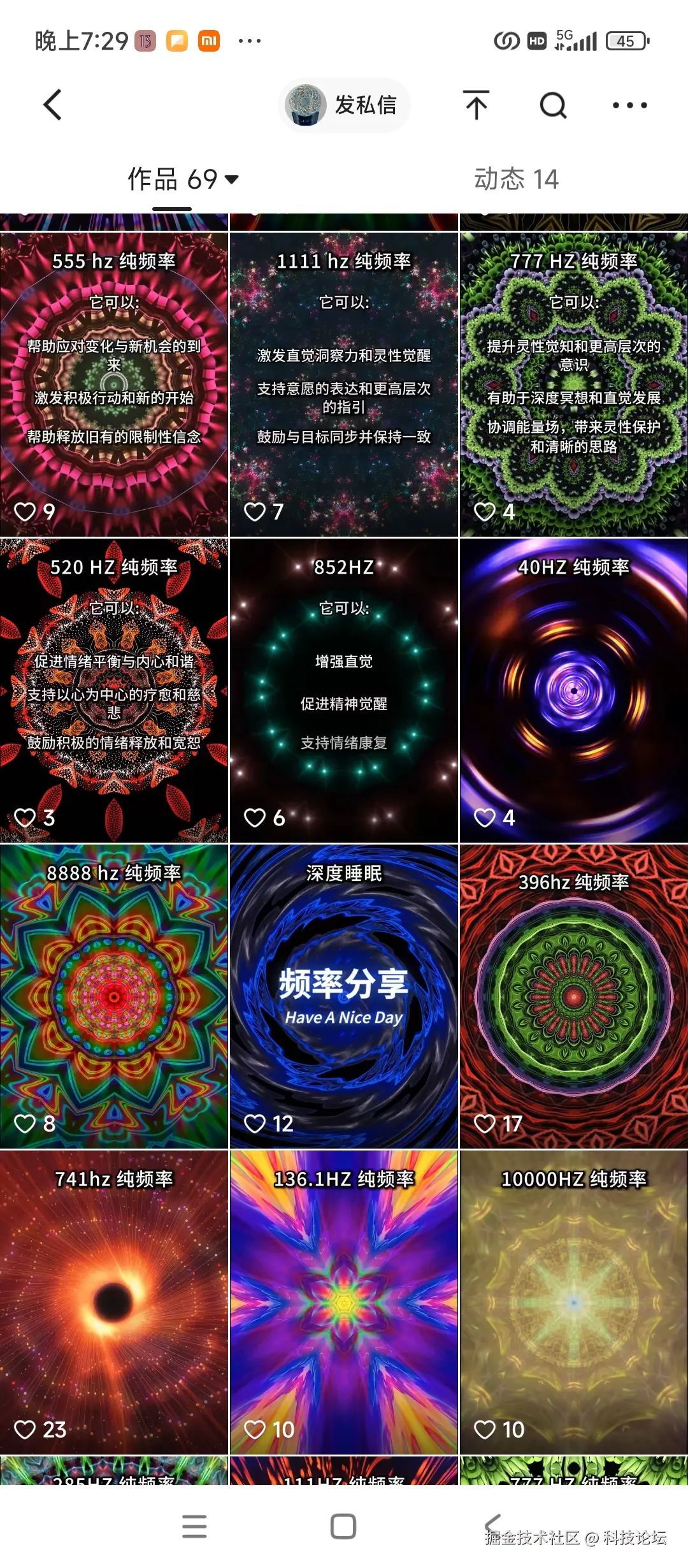The height and width of the screenshot is (1568, 688).
Task: Navigate back using the back arrow
Action: pyautogui.click(x=54, y=105)
